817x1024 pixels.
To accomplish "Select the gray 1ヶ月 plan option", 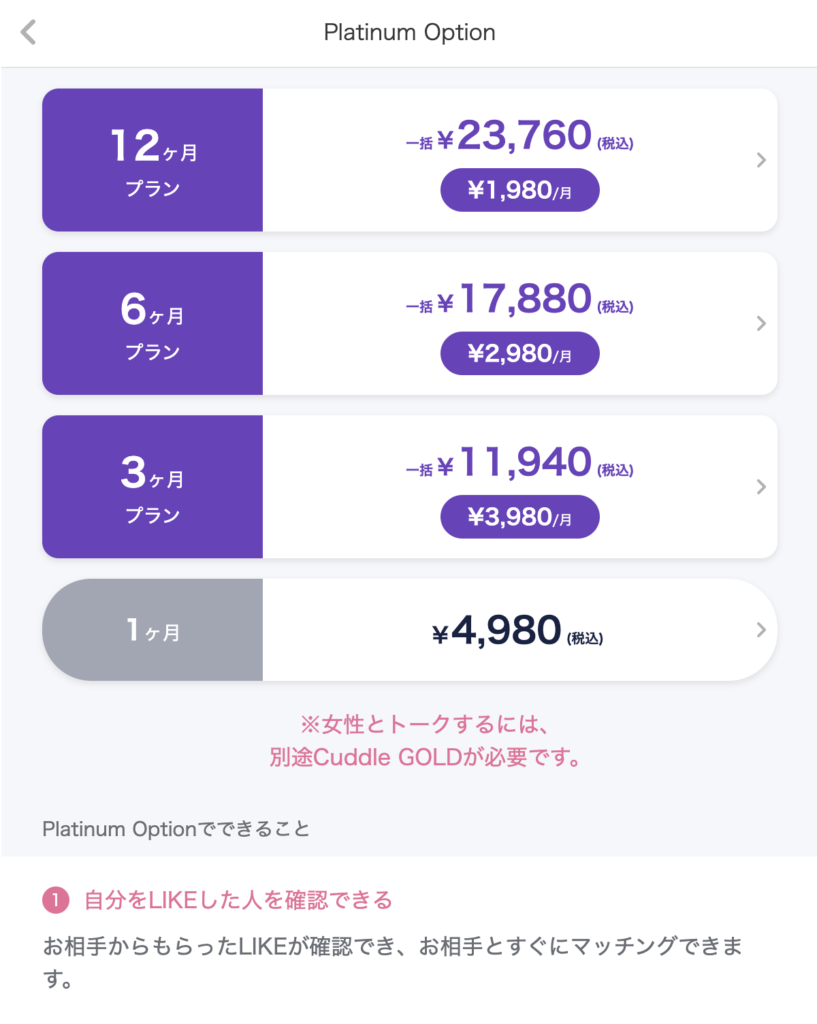I will (151, 630).
